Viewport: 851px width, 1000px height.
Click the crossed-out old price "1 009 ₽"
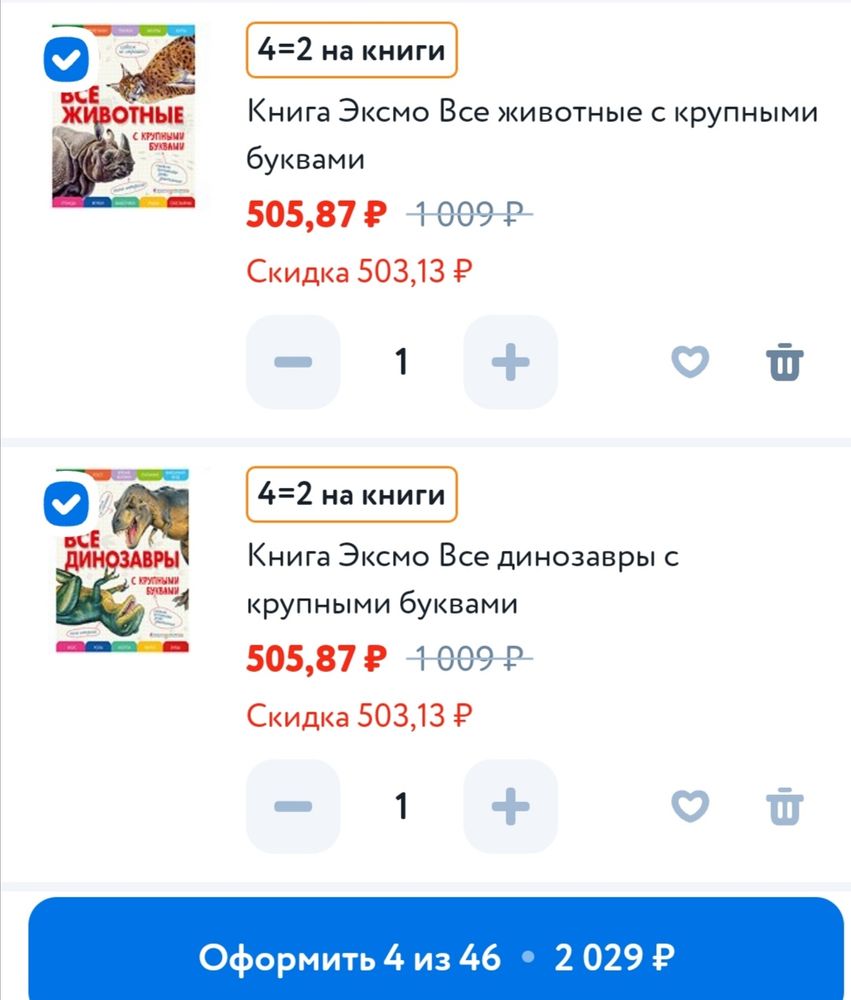(x=472, y=214)
